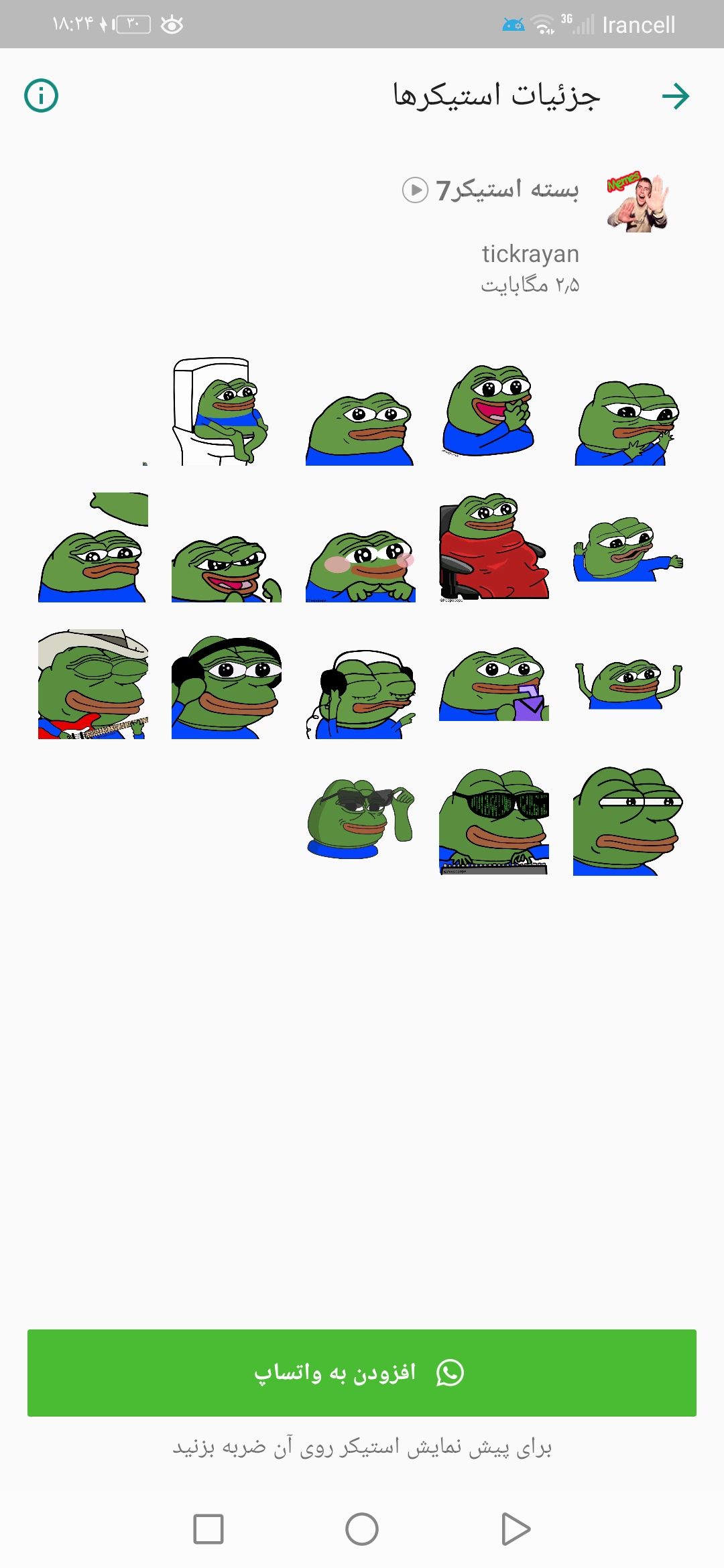Preview the Pepe with guitar and hat sticker
Screen dimensions: 724x1568
(x=93, y=684)
